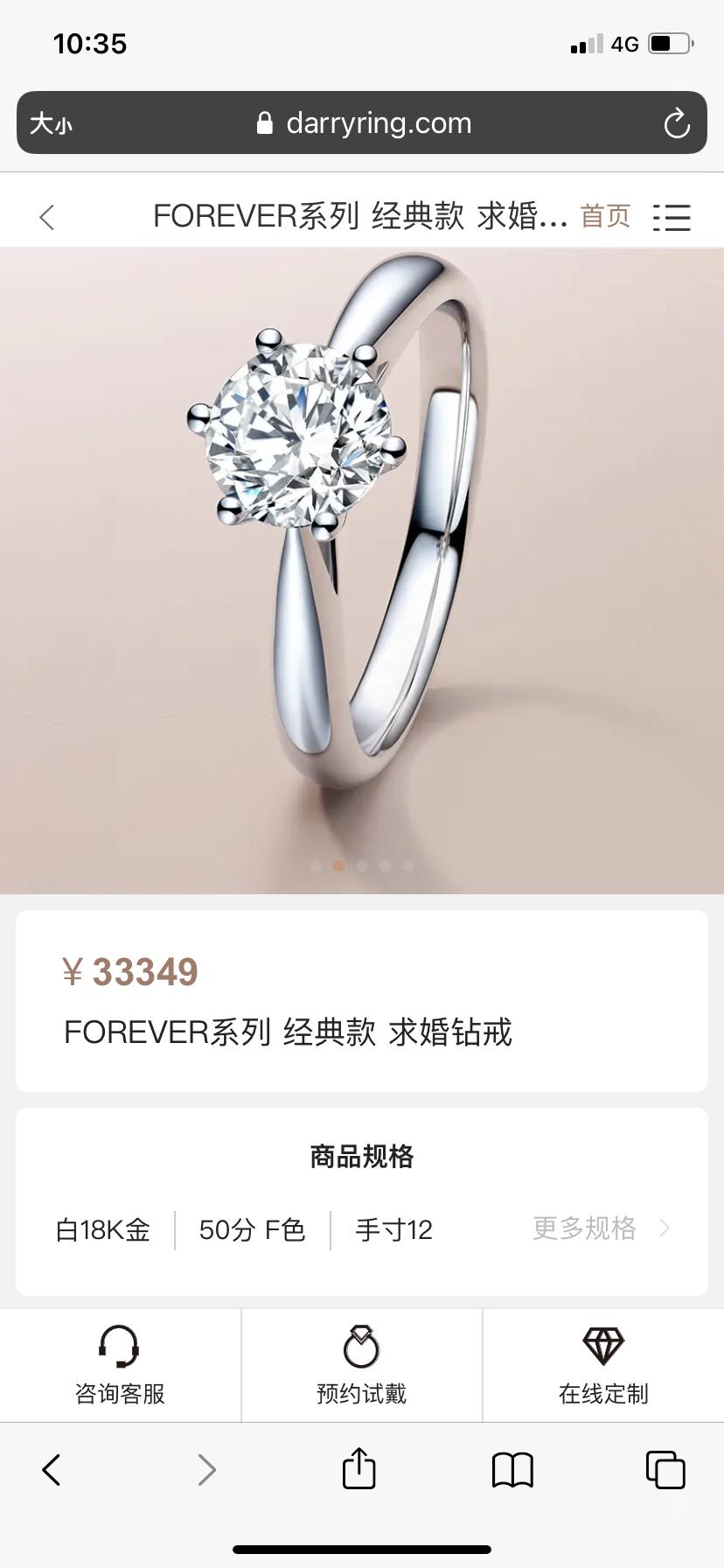The height and width of the screenshot is (1568, 724).
Task: Select the 白18K金 material spec
Action: click(102, 1229)
